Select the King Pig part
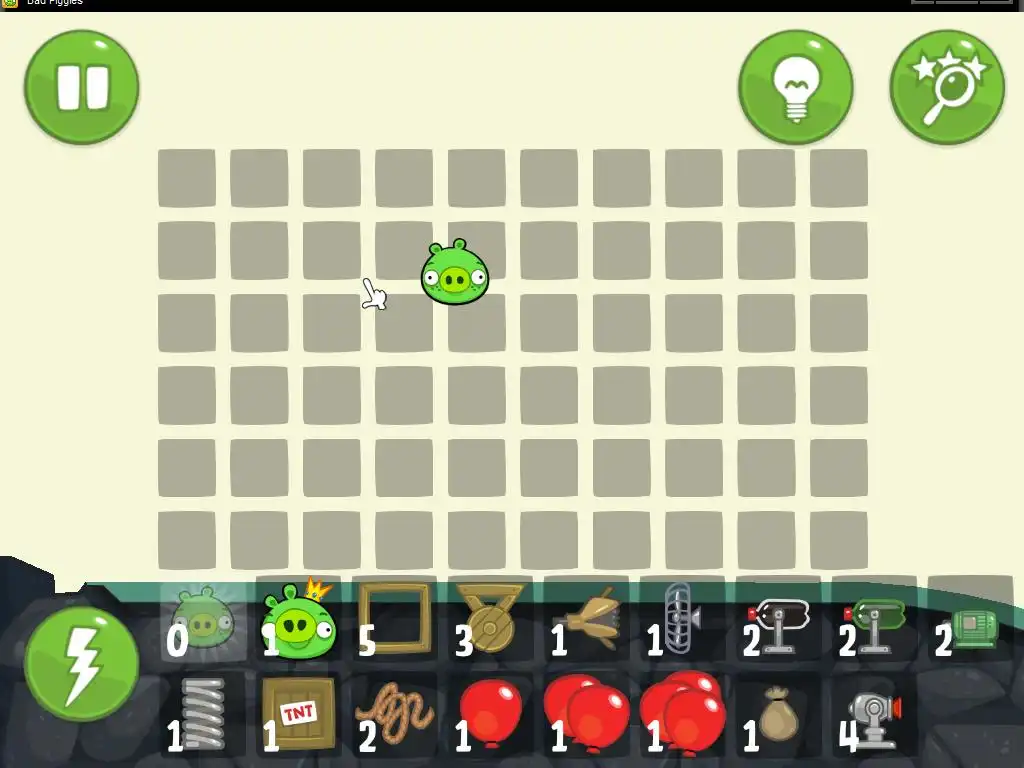This screenshot has height=768, width=1024. (297, 624)
